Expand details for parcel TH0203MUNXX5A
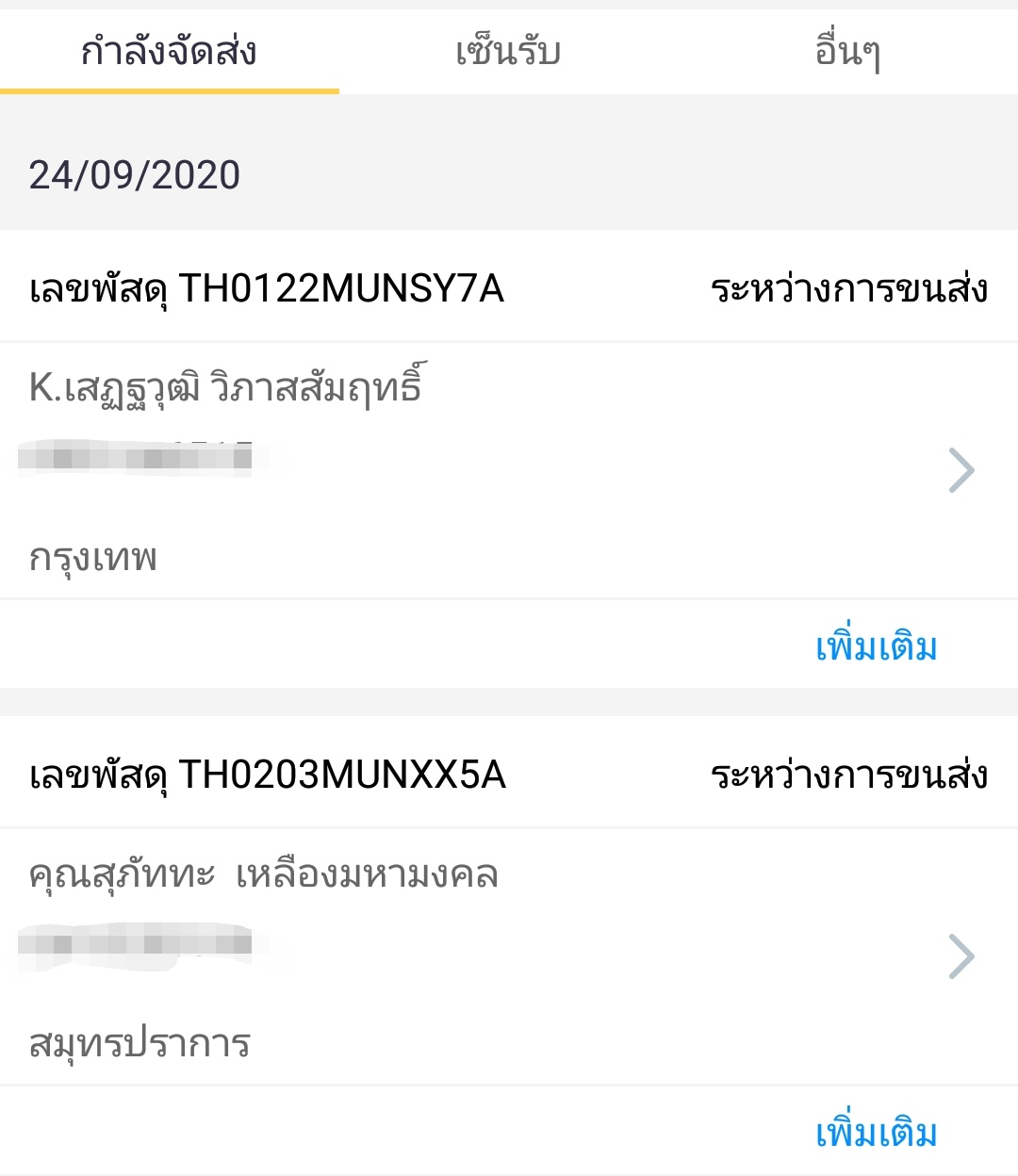This screenshot has width=1018, height=1176. click(x=962, y=955)
